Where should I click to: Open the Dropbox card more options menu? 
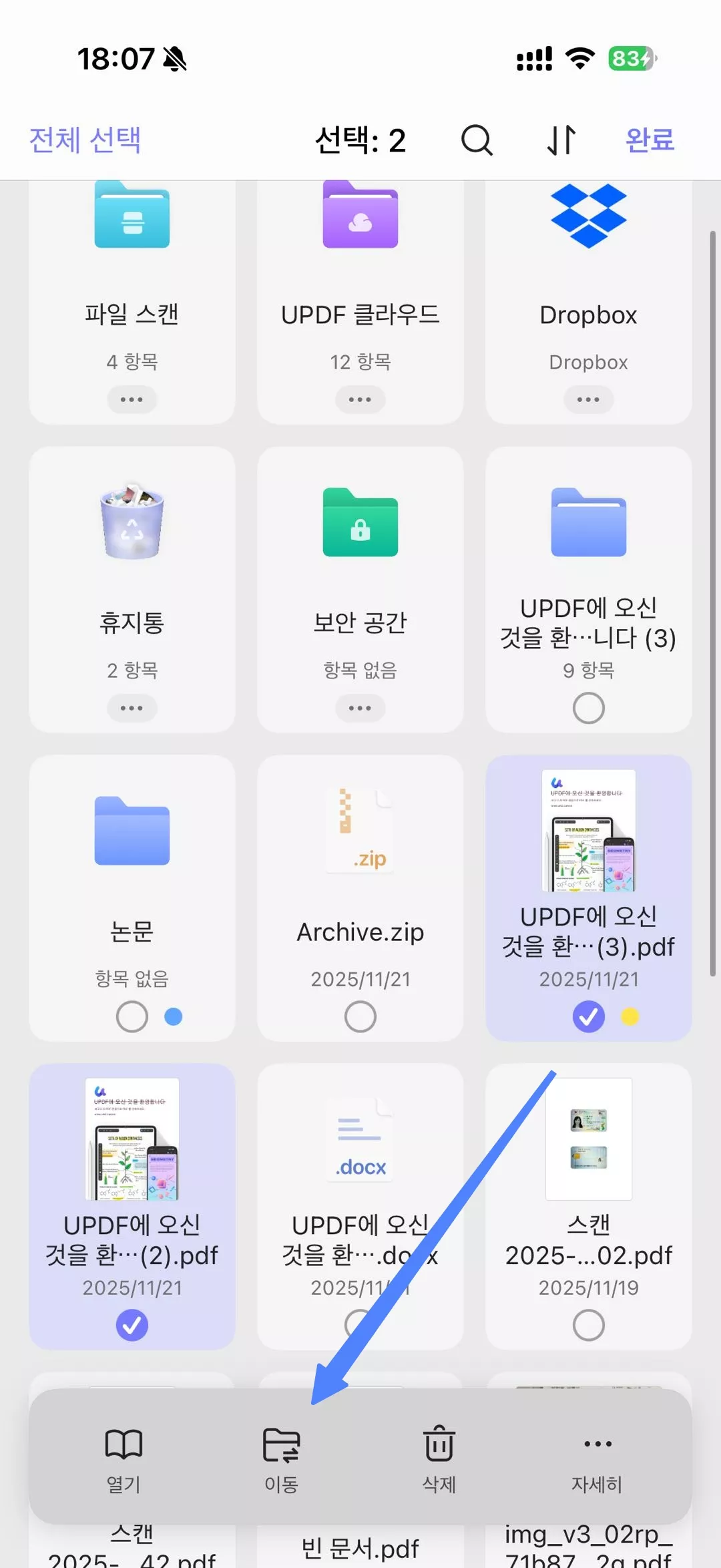coord(587,399)
